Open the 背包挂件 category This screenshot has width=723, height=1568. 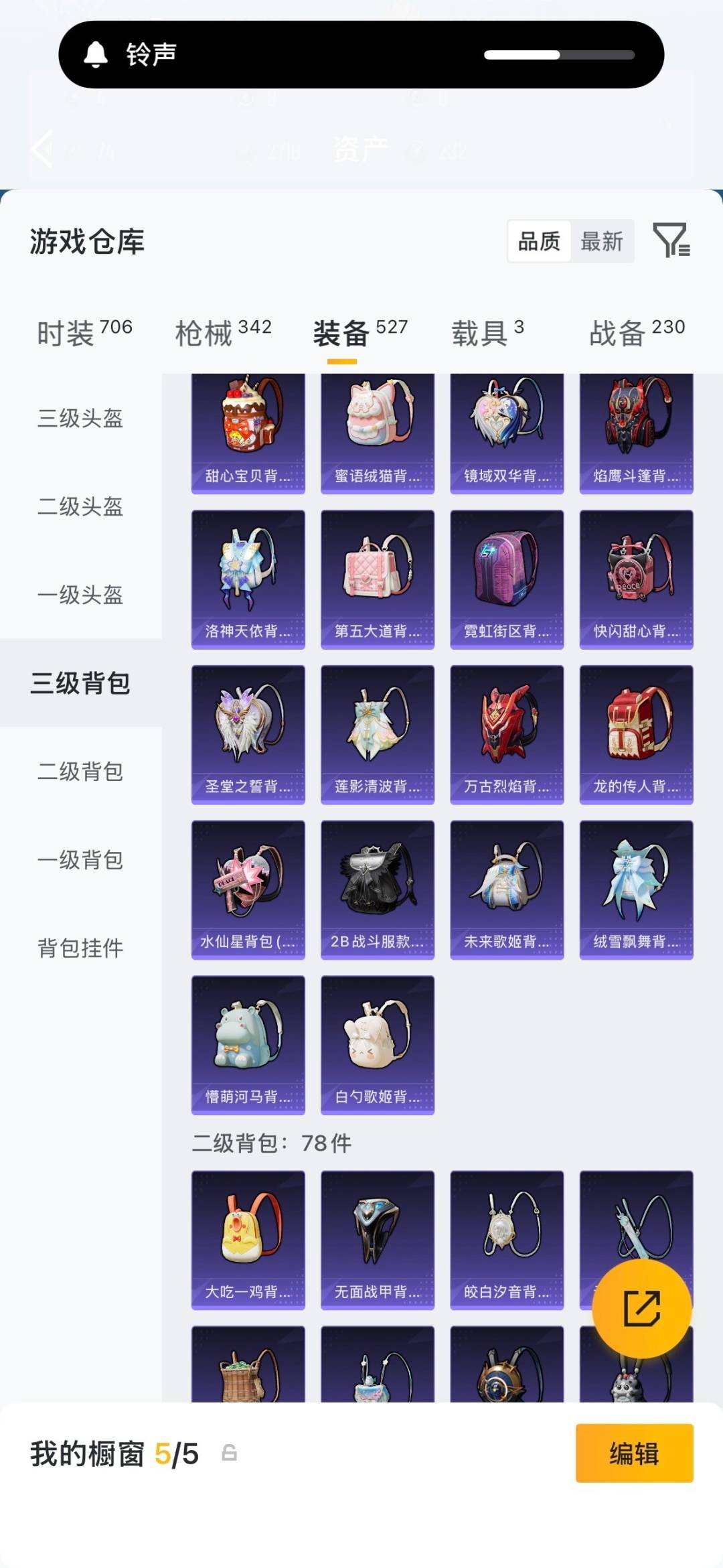(x=80, y=948)
